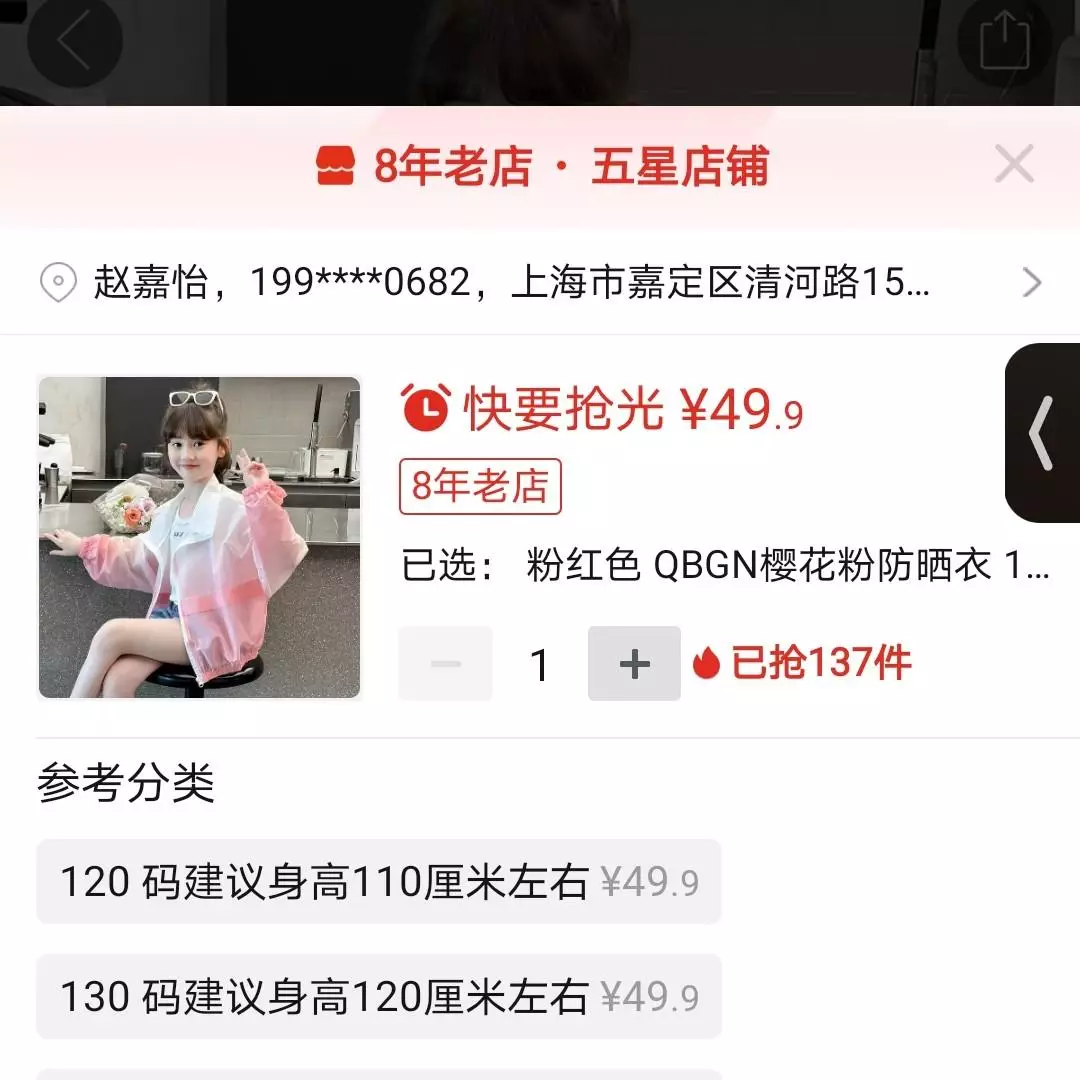Viewport: 1080px width, 1080px height.
Task: Enlarge the pink jacket product image
Action: 199,537
